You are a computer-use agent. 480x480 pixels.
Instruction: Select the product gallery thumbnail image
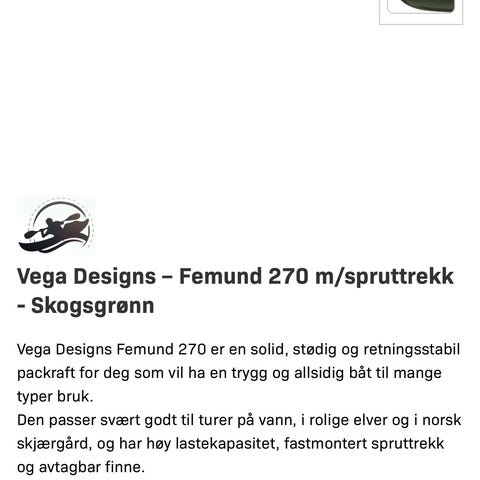click(x=421, y=11)
